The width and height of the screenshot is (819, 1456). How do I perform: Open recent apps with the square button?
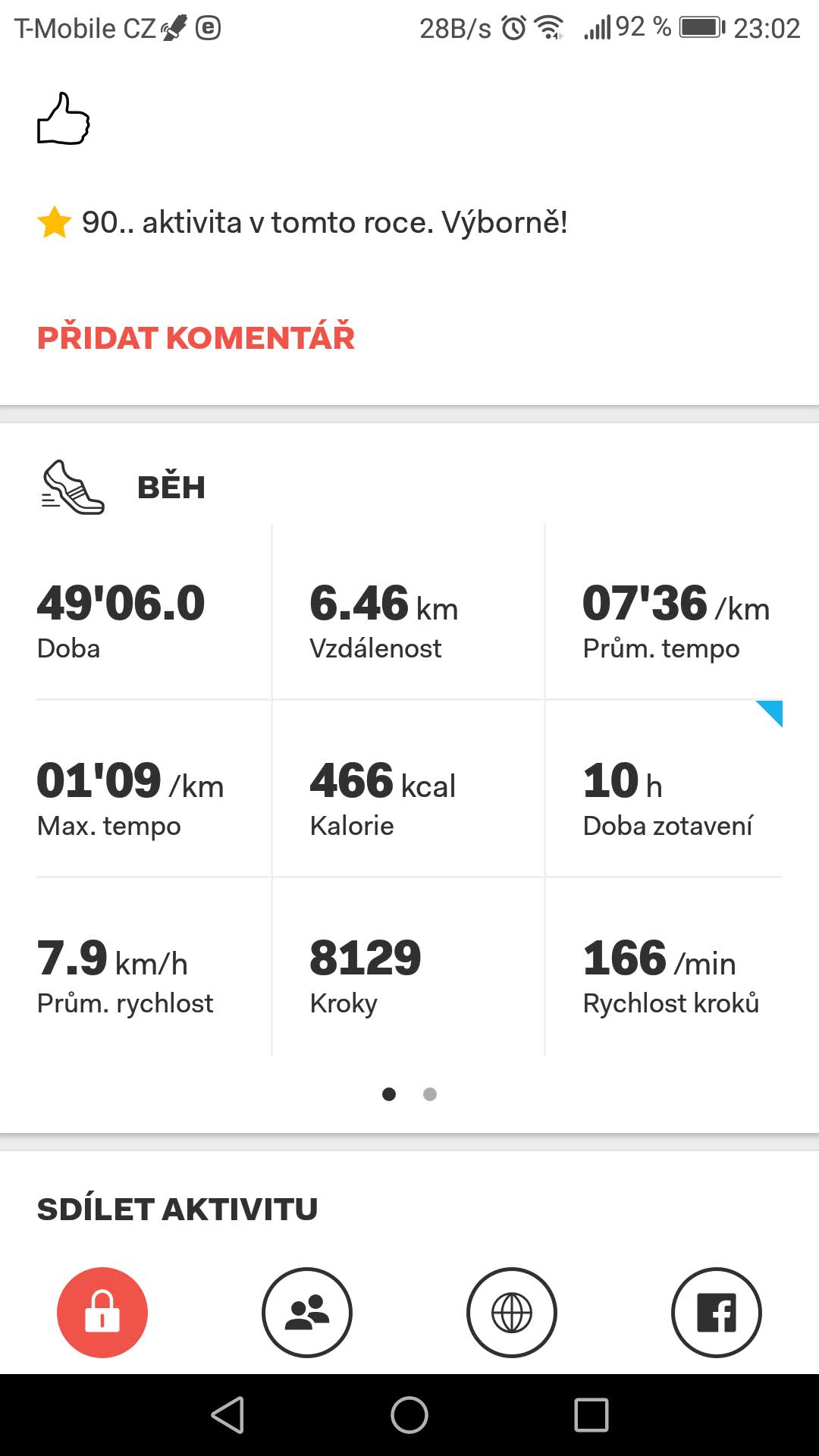click(x=591, y=1415)
